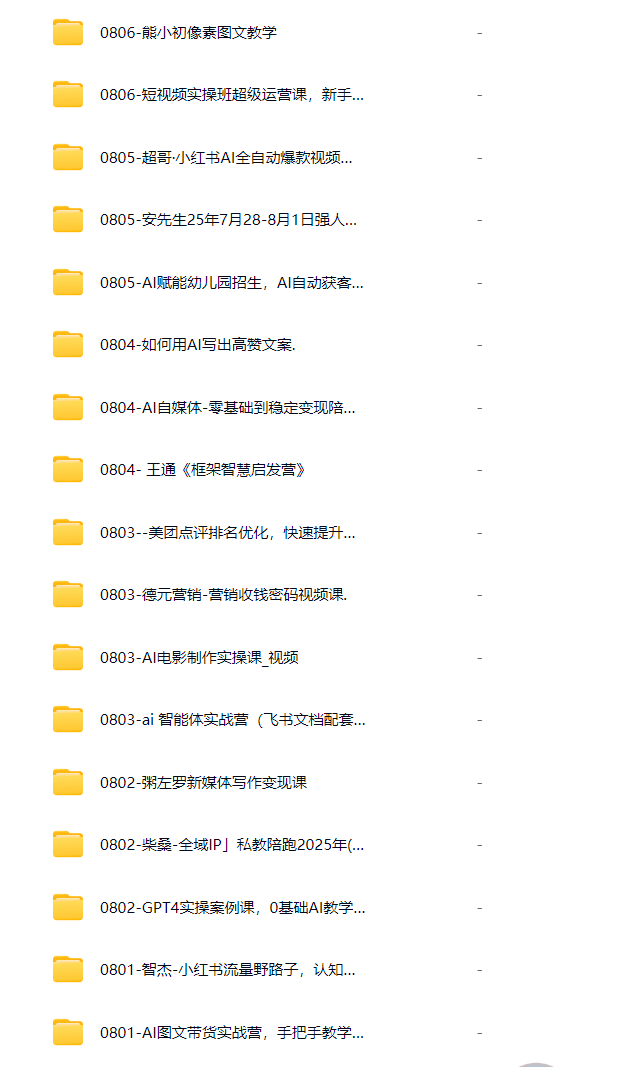The image size is (617, 1067).
Task: Enter 0802-柴桑-全域IP私教陪跑2025年 folder
Action: (x=231, y=845)
